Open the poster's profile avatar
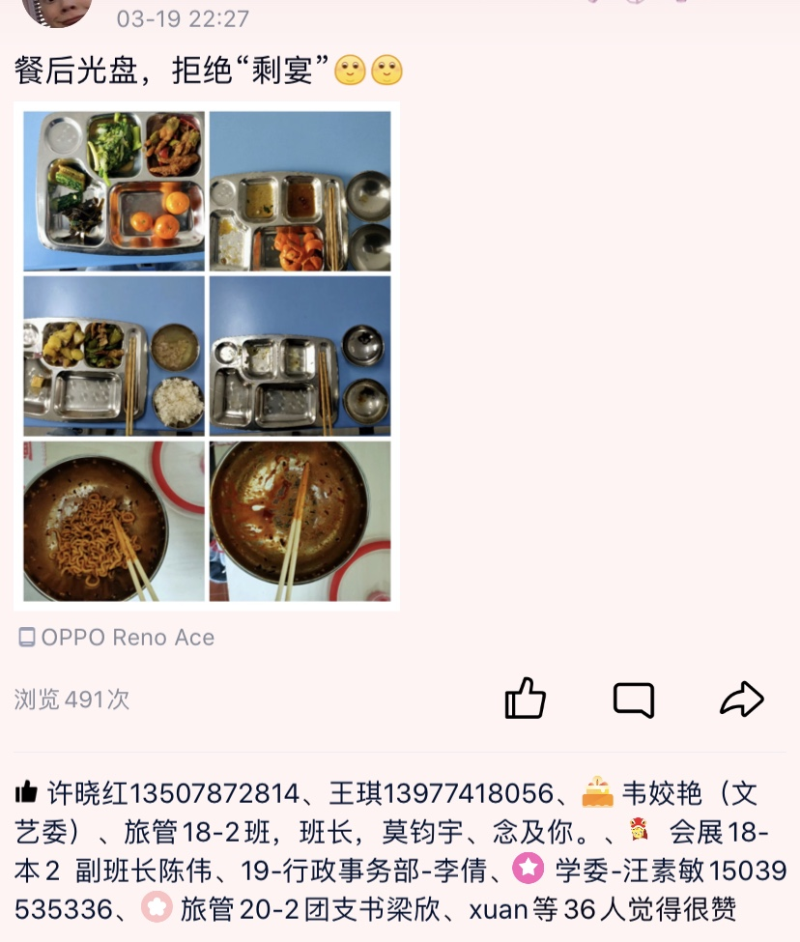 [57, 10]
